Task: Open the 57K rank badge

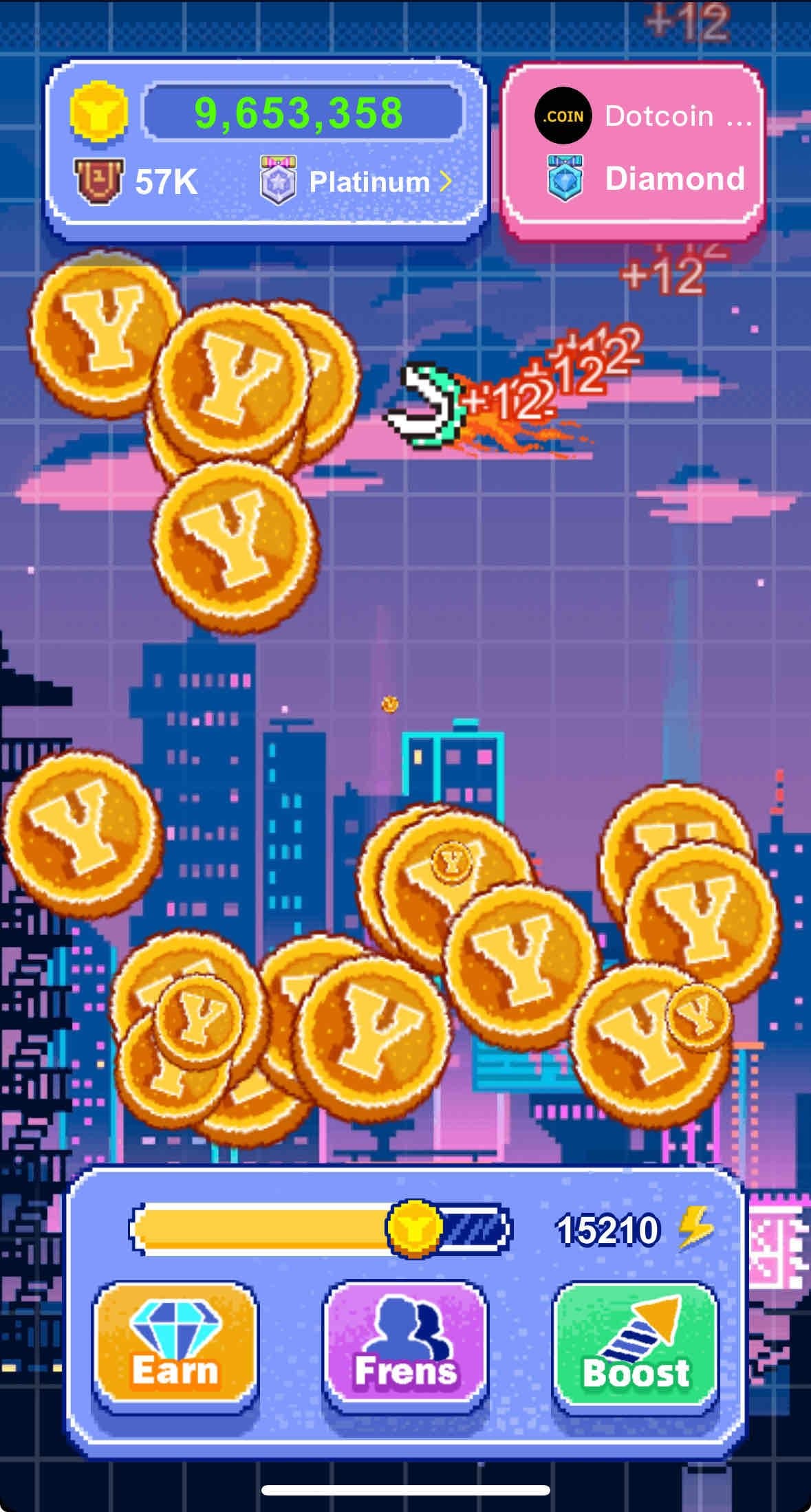Action: pyautogui.click(x=138, y=182)
